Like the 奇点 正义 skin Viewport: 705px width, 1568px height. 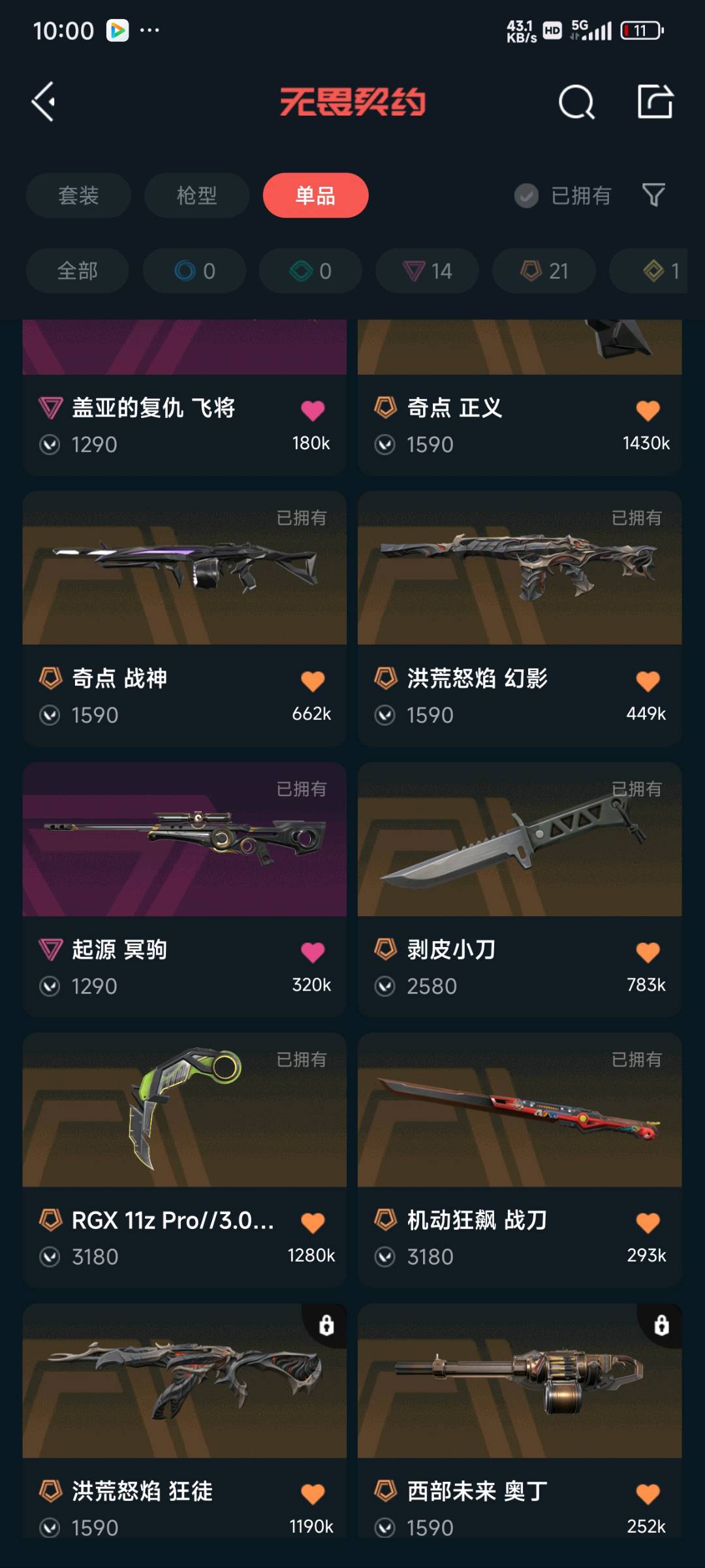[648, 410]
